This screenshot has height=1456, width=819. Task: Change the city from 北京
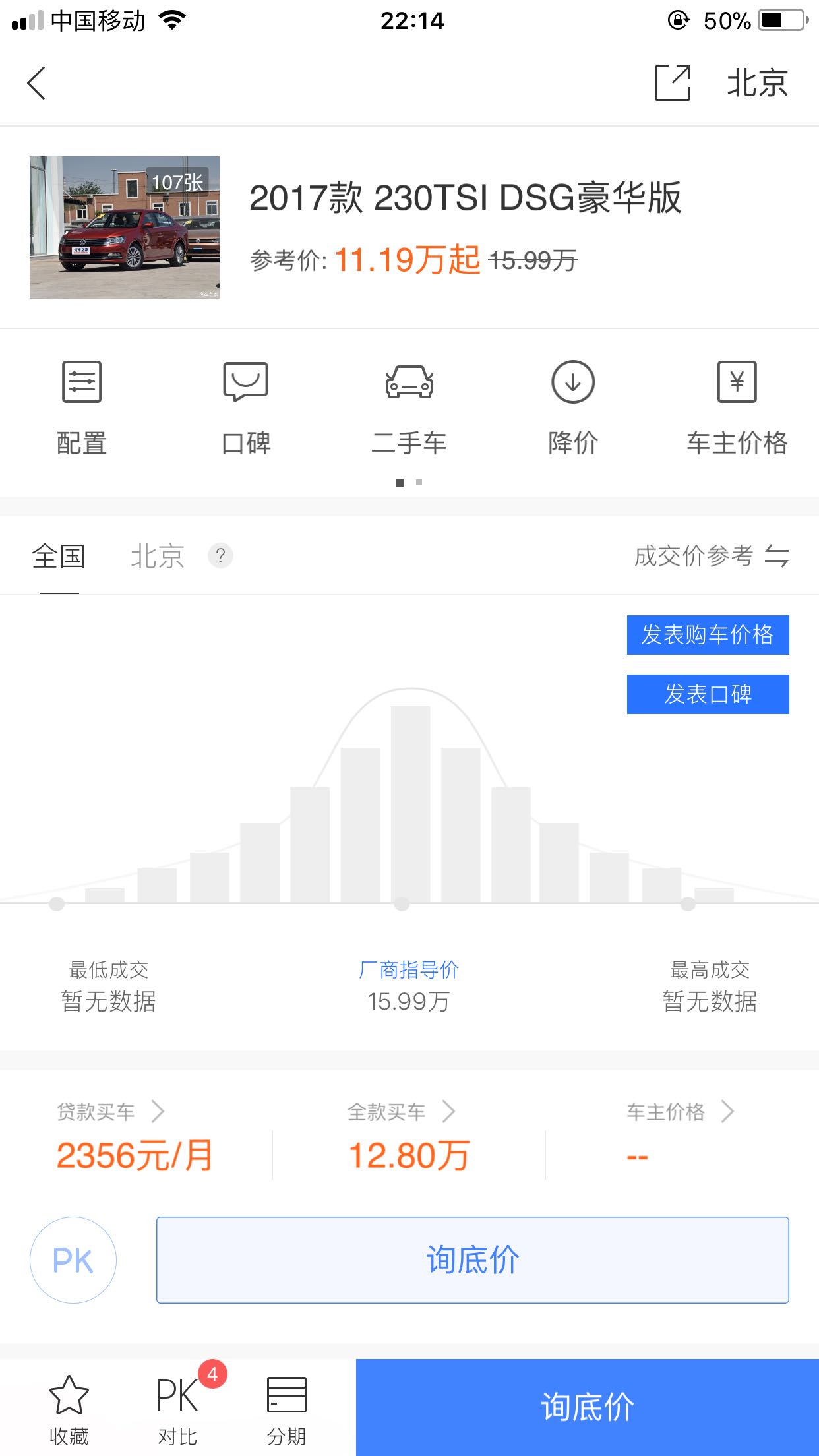(x=757, y=83)
